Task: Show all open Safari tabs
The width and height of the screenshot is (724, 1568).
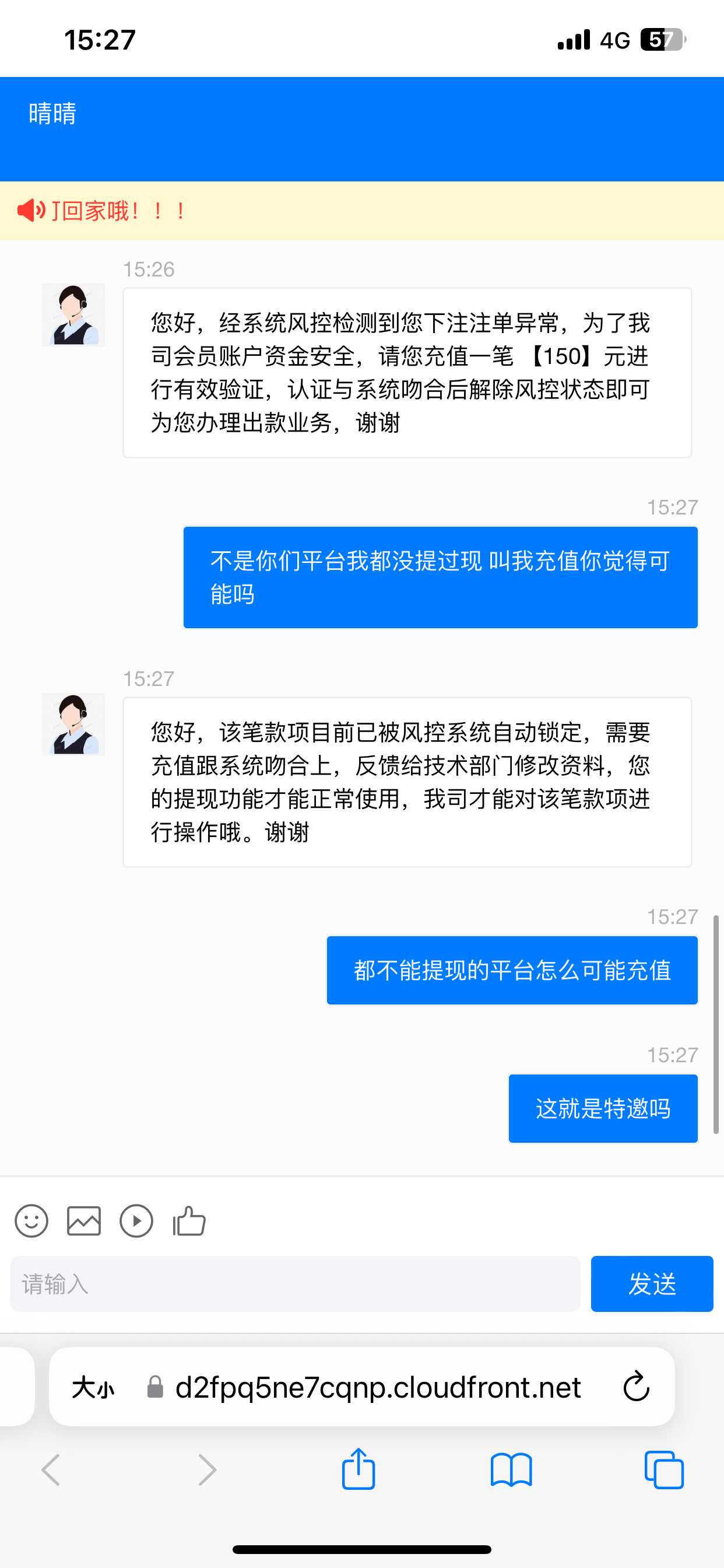Action: coord(664,1469)
